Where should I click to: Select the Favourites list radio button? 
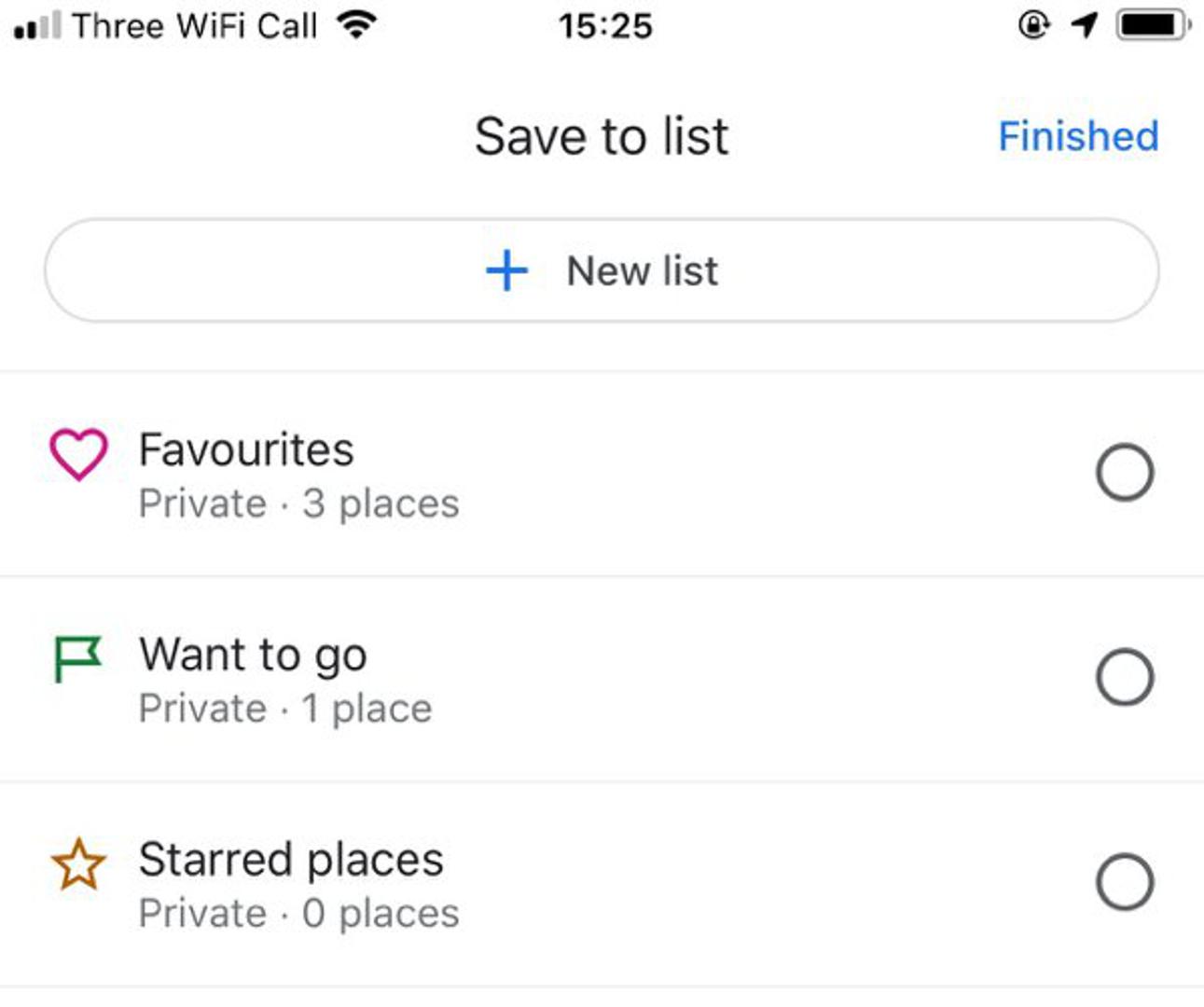(x=1124, y=473)
